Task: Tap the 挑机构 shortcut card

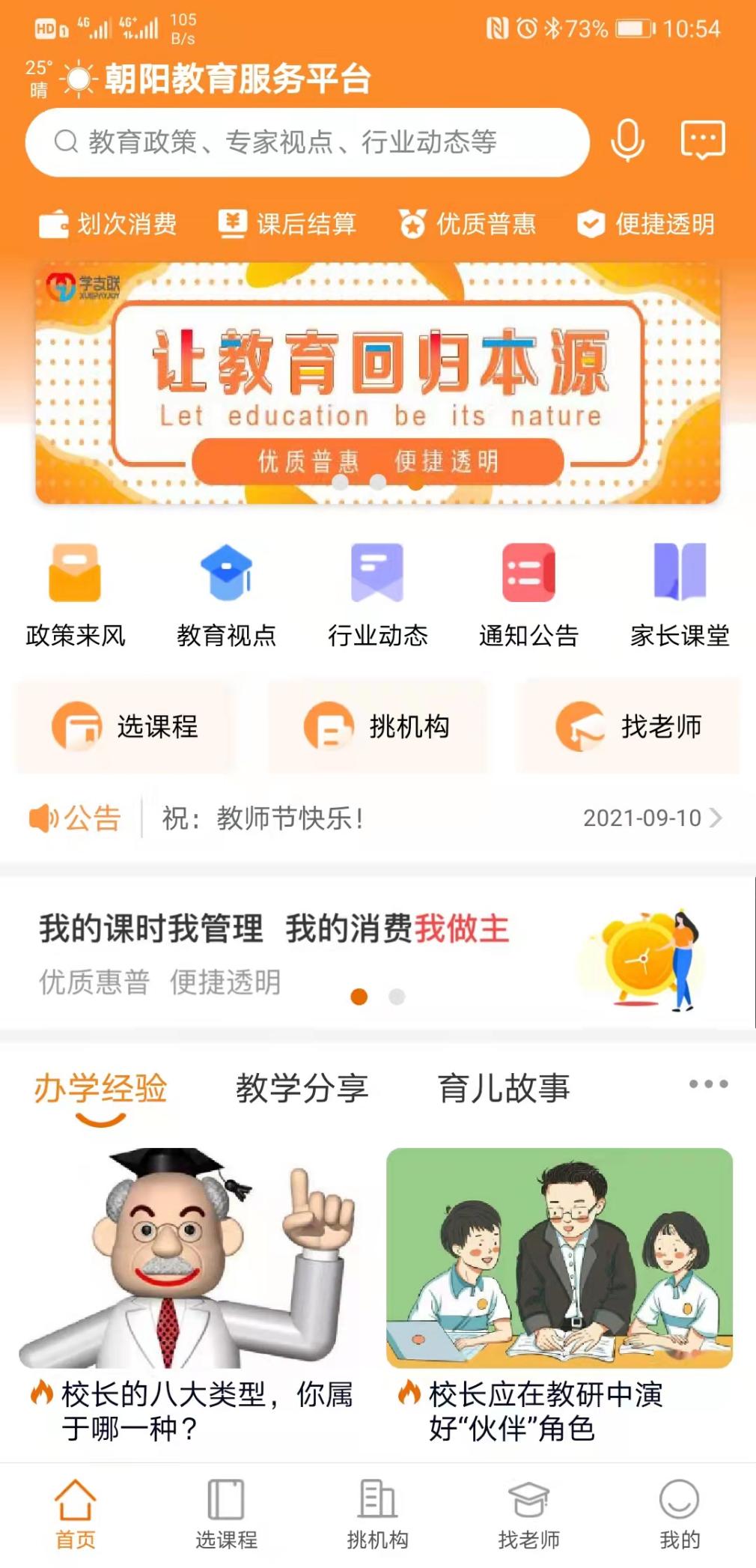Action: coord(377,726)
